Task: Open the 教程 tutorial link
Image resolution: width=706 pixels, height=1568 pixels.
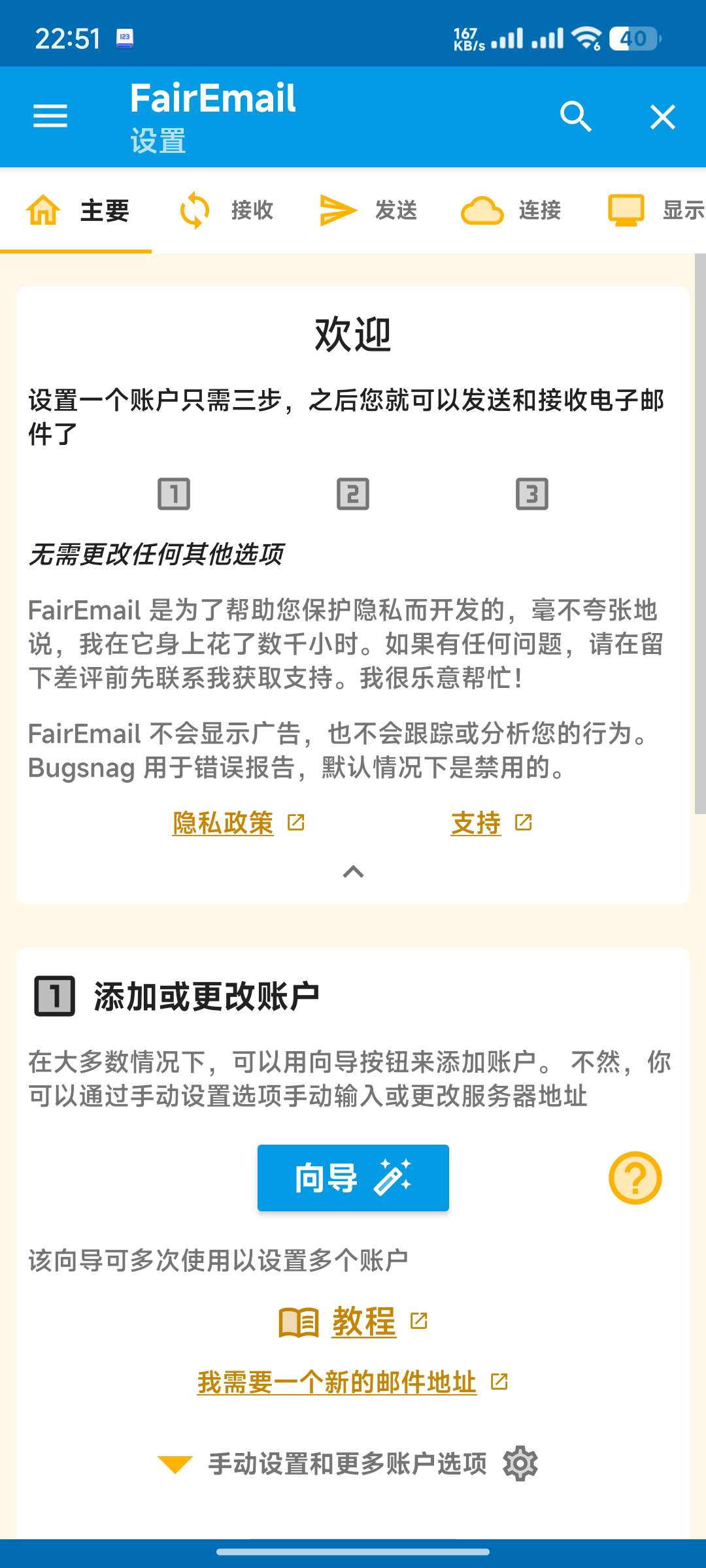Action: click(x=363, y=1322)
